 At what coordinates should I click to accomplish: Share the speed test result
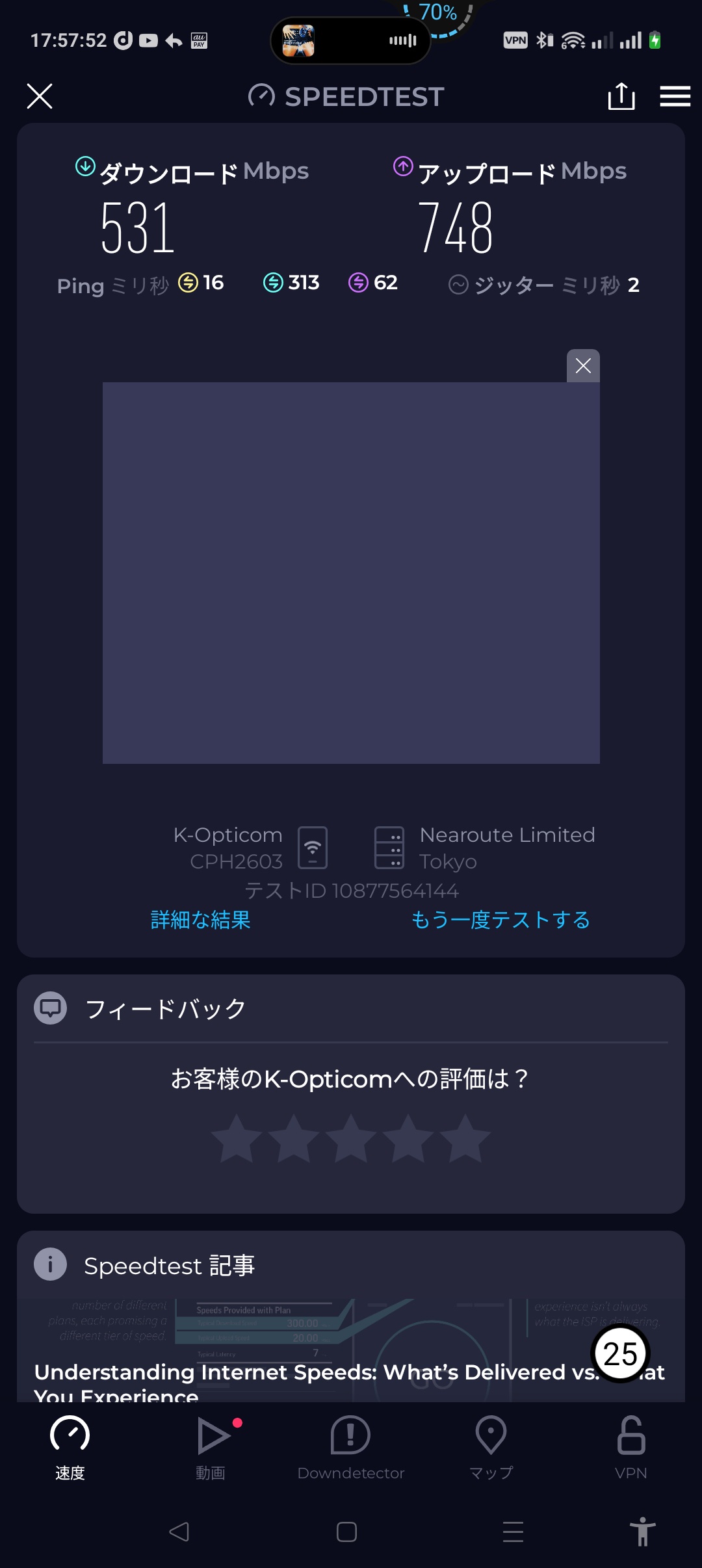tap(621, 96)
